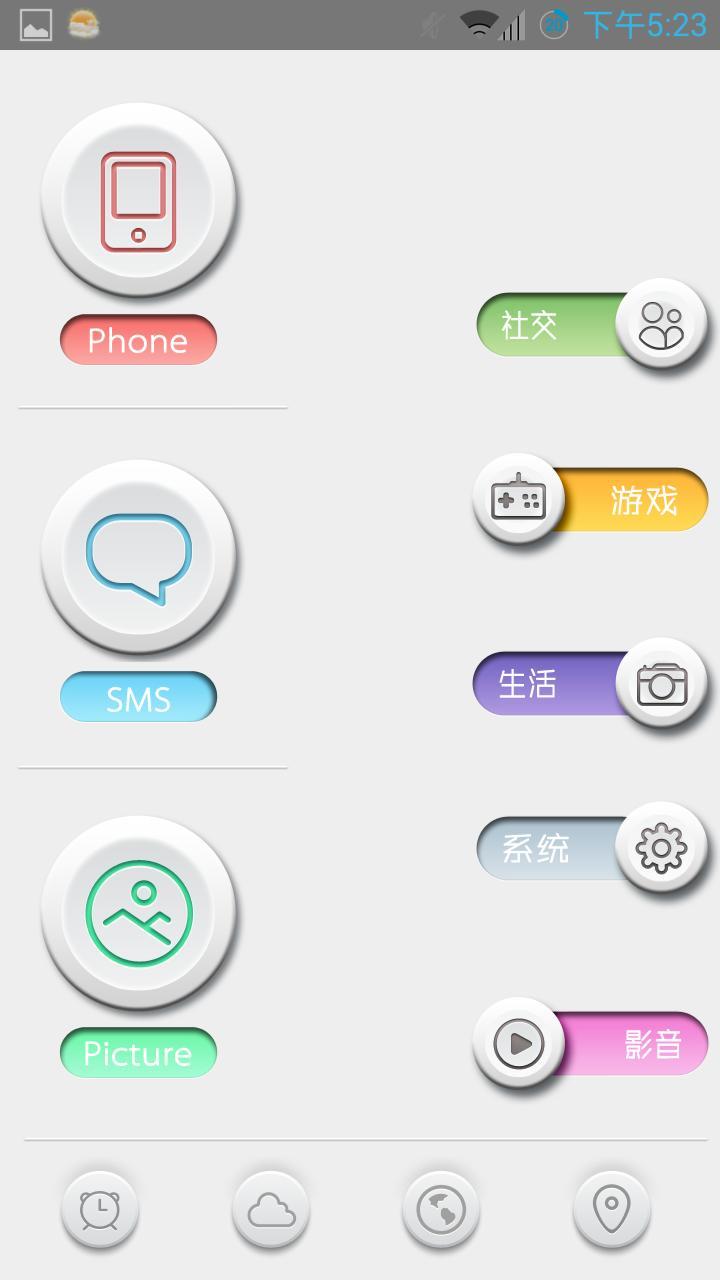Open the 系统 system folder
The width and height of the screenshot is (720, 1280).
point(590,849)
